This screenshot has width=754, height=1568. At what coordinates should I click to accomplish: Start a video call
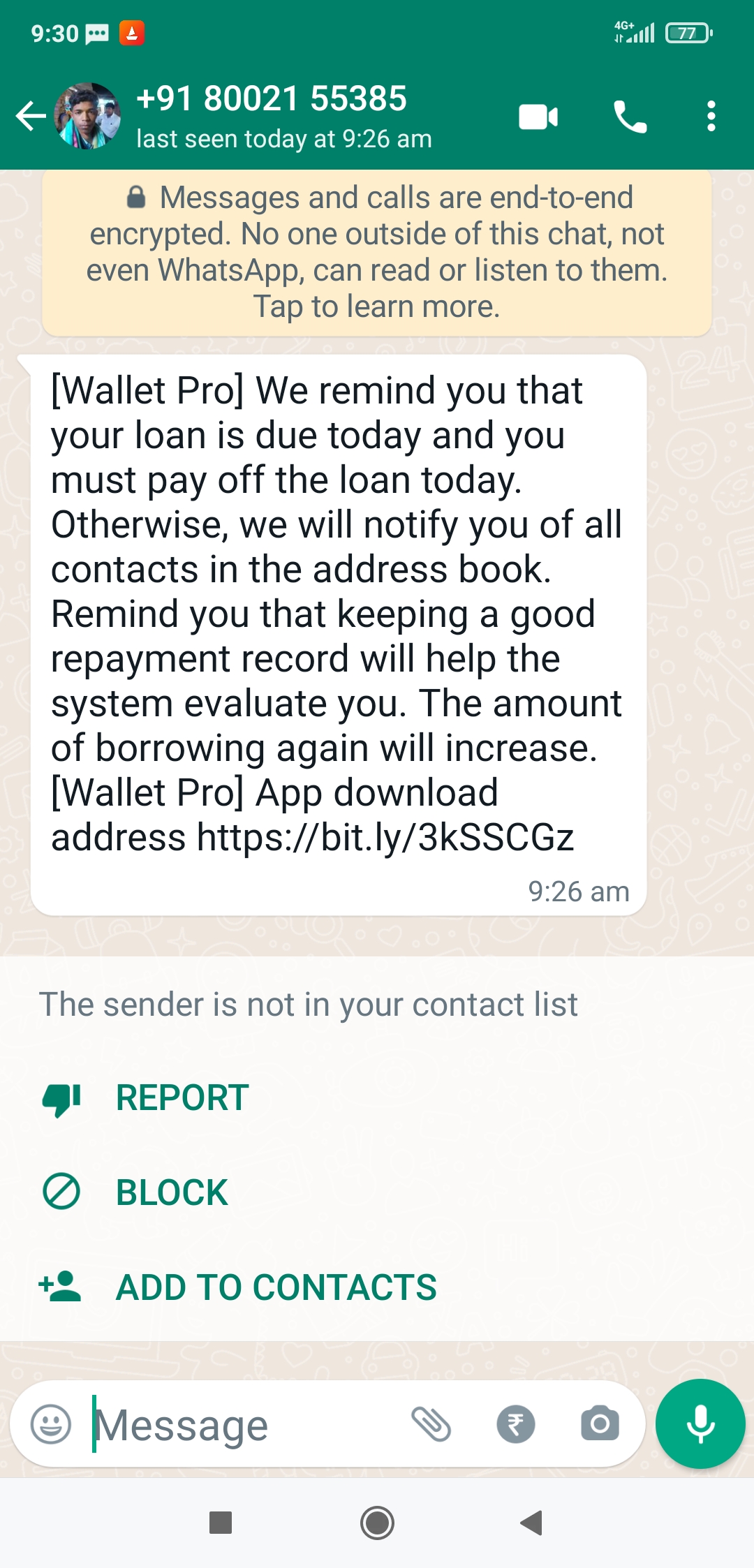tap(538, 117)
